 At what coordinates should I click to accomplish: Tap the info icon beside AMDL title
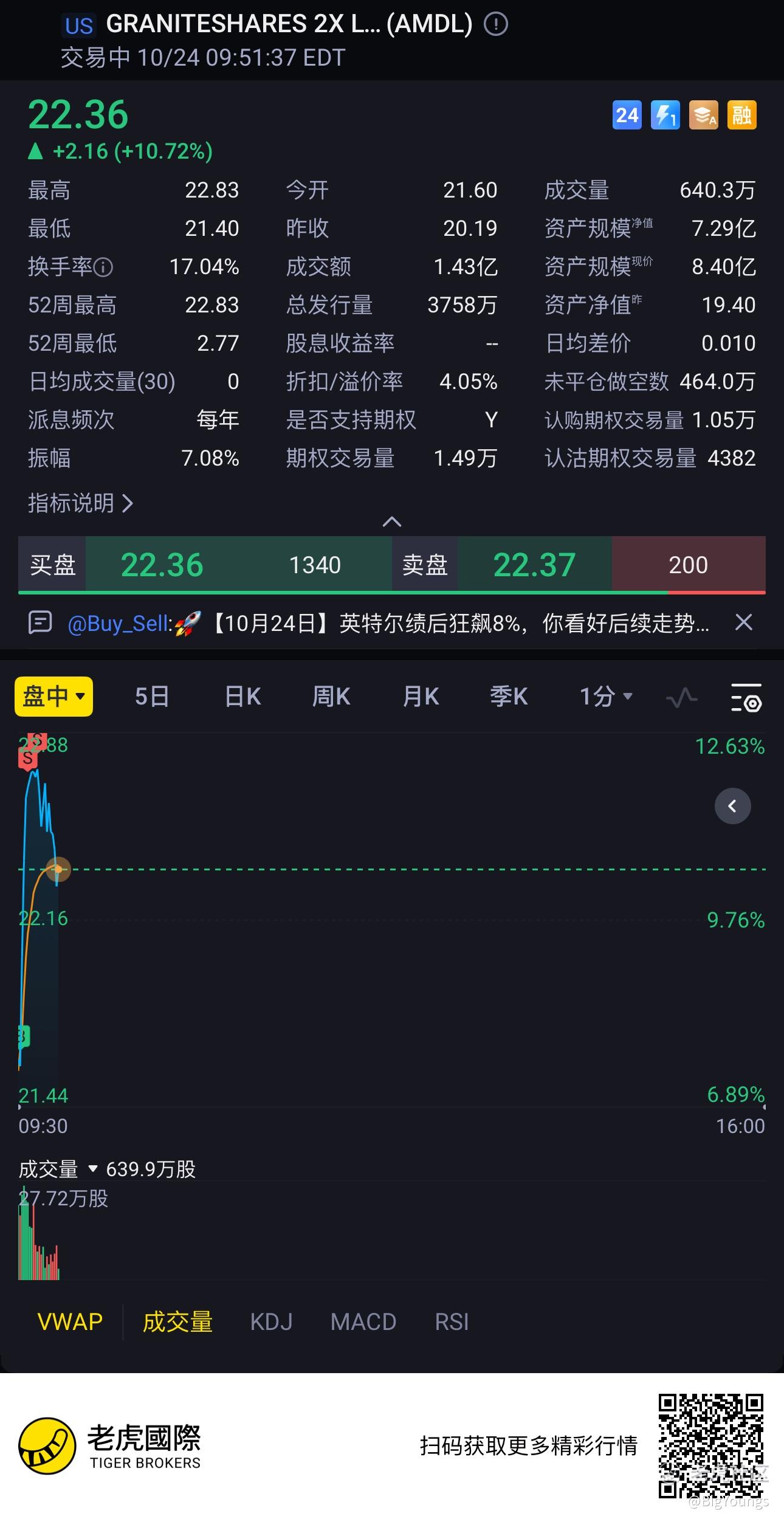495,25
